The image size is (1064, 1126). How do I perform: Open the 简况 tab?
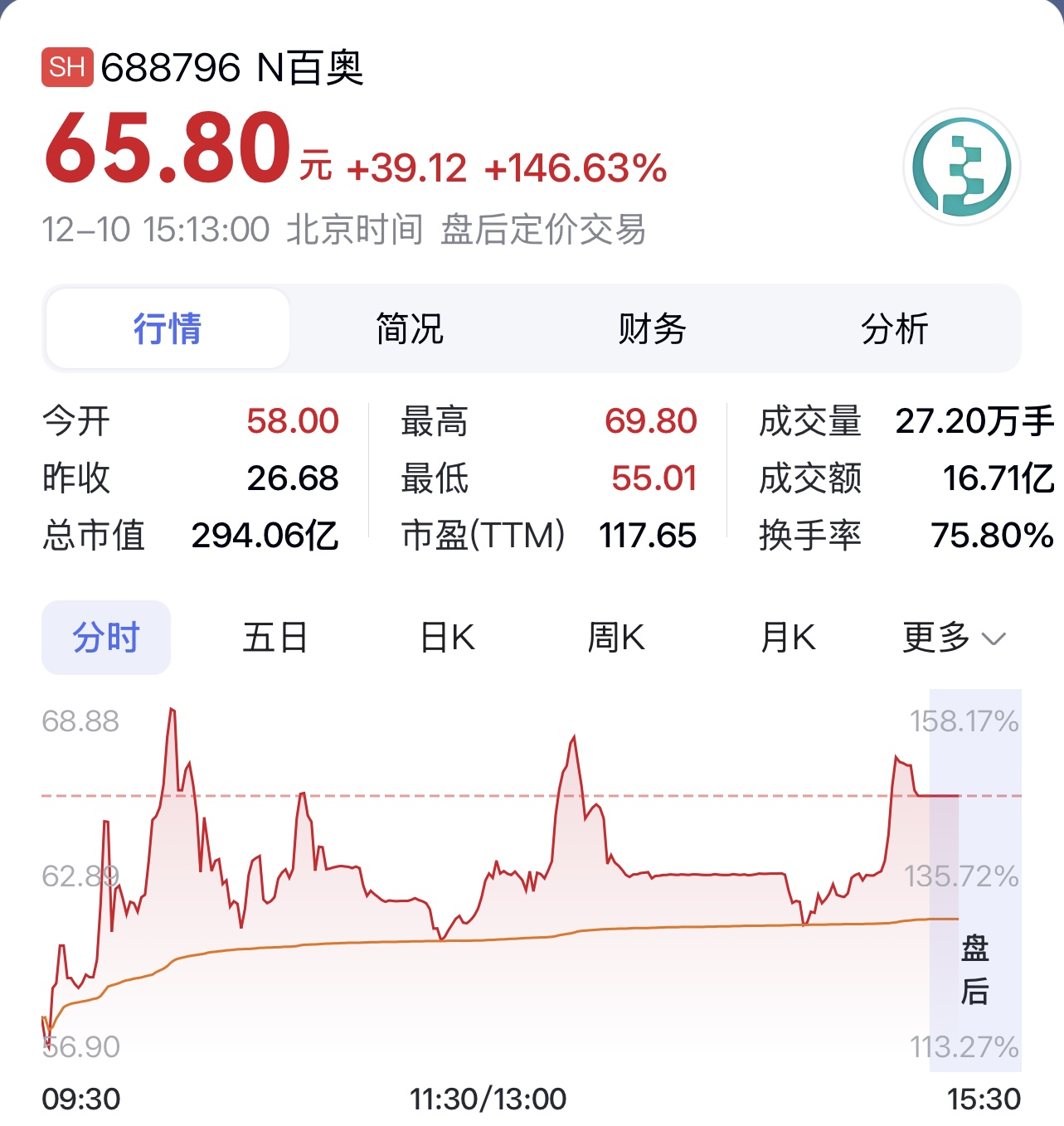[410, 328]
